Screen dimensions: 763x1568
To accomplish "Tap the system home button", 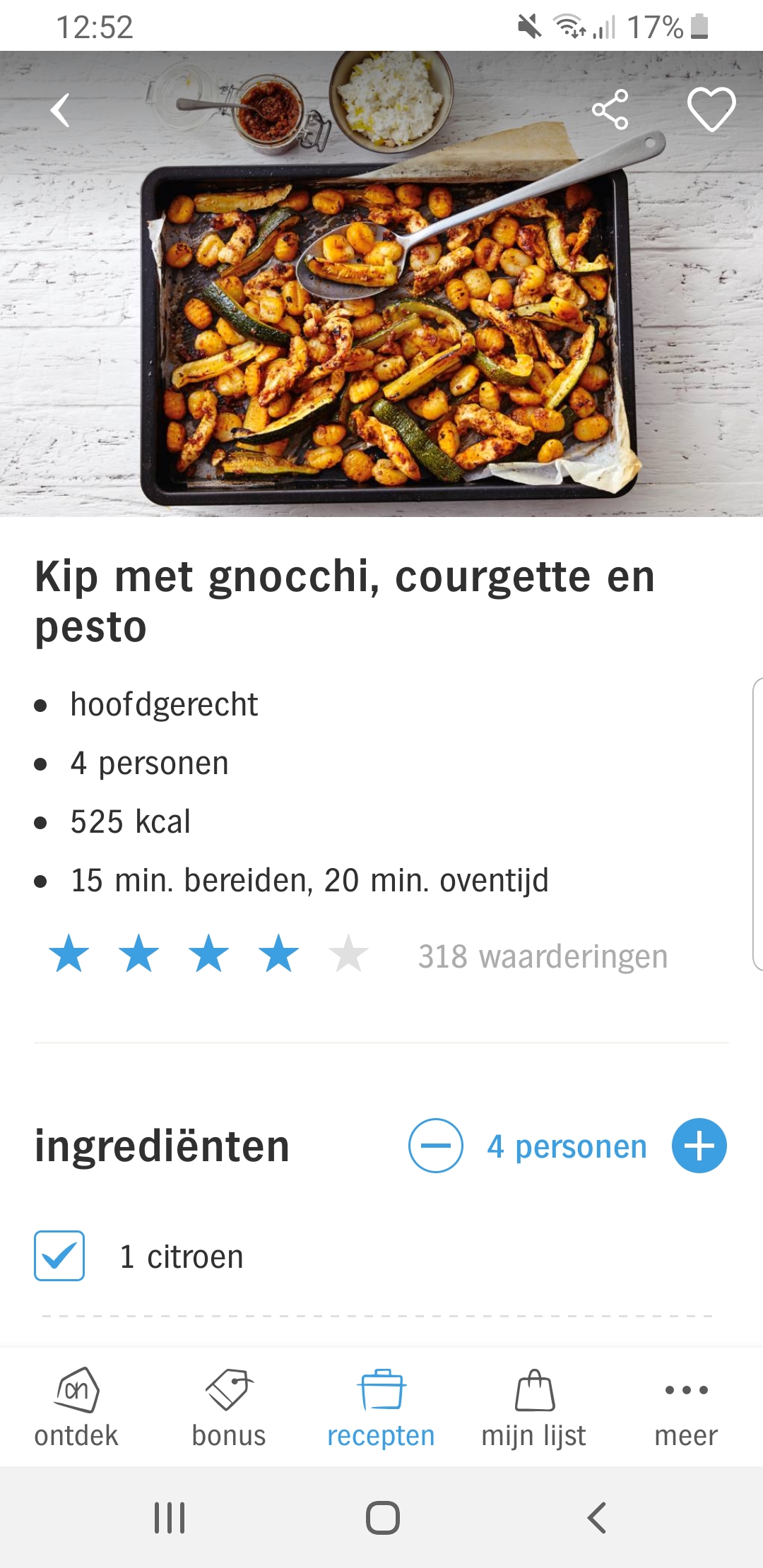I will click(383, 1517).
